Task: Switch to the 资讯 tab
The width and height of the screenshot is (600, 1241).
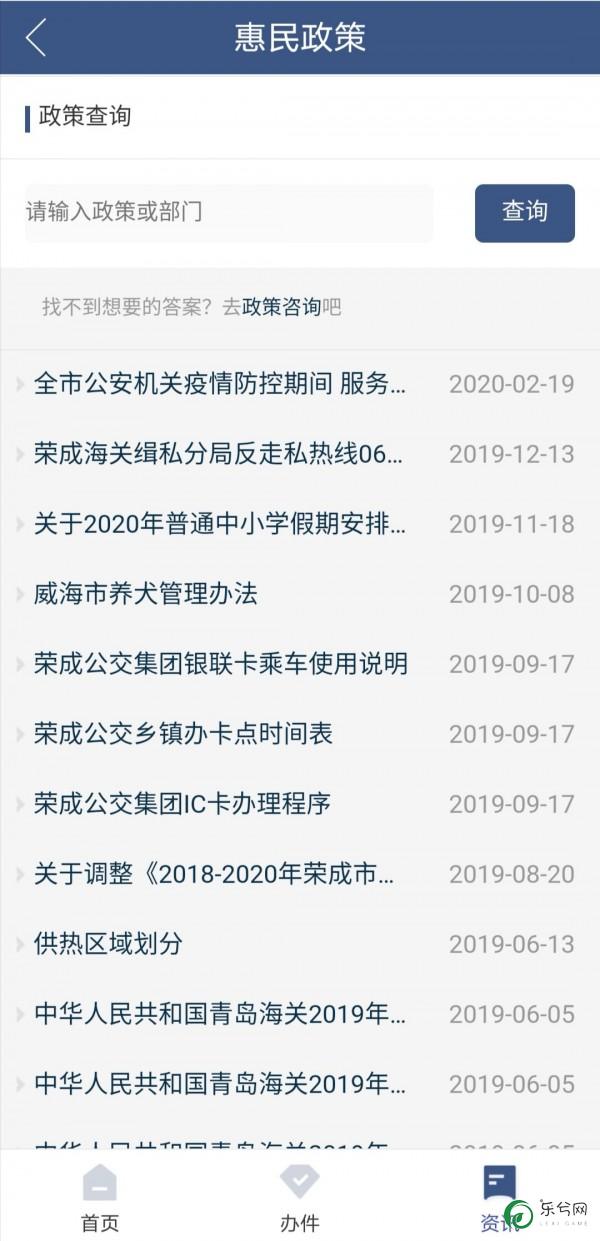Action: point(499,1197)
